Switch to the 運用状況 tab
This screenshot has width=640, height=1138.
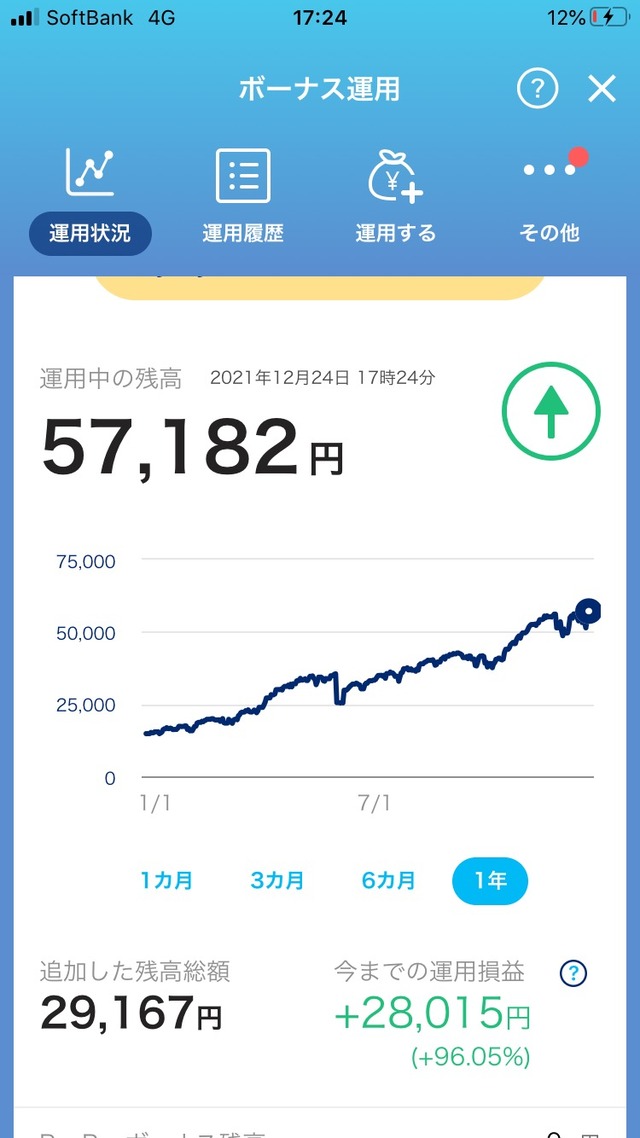point(90,198)
